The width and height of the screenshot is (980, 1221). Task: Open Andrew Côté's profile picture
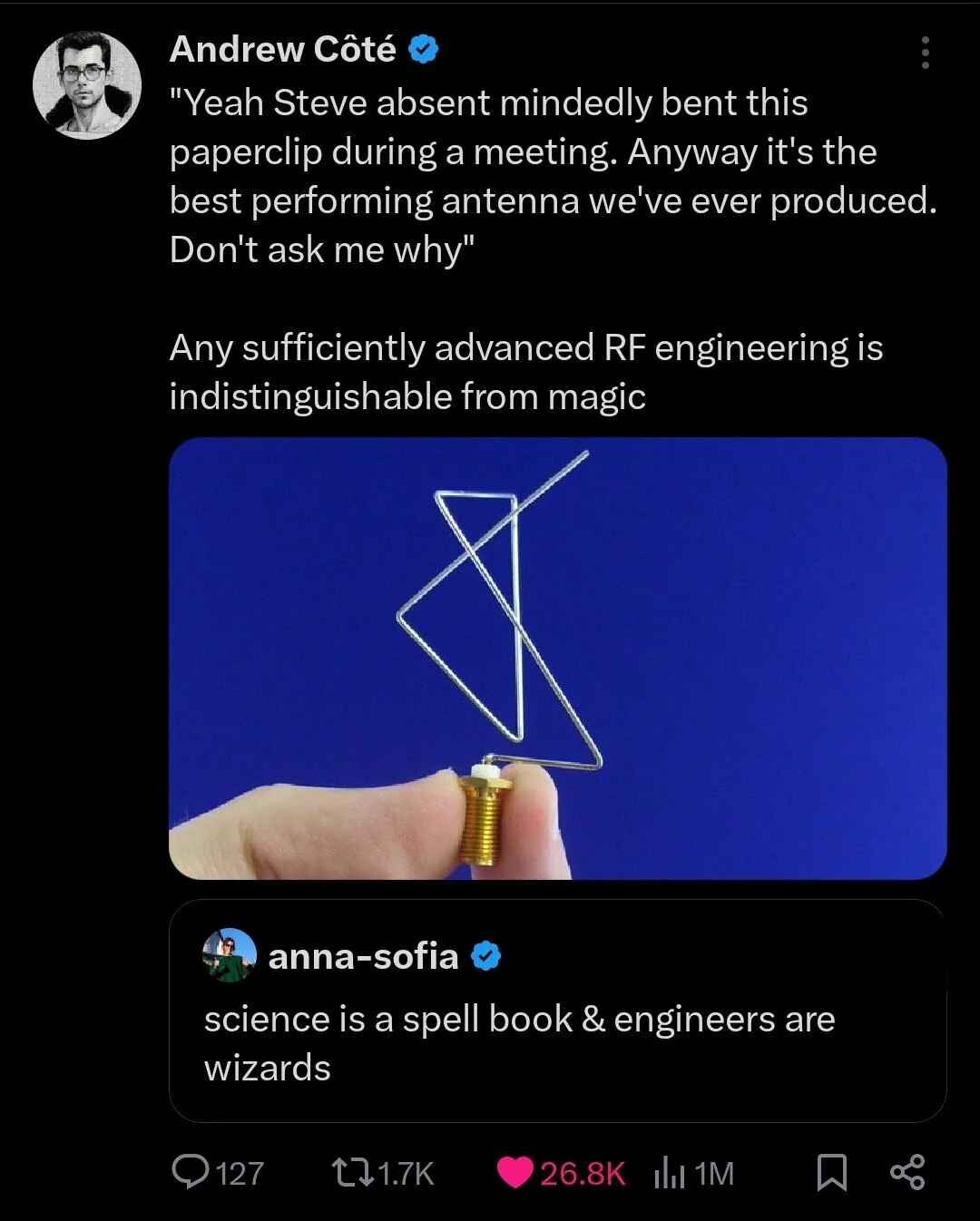pyautogui.click(x=87, y=85)
